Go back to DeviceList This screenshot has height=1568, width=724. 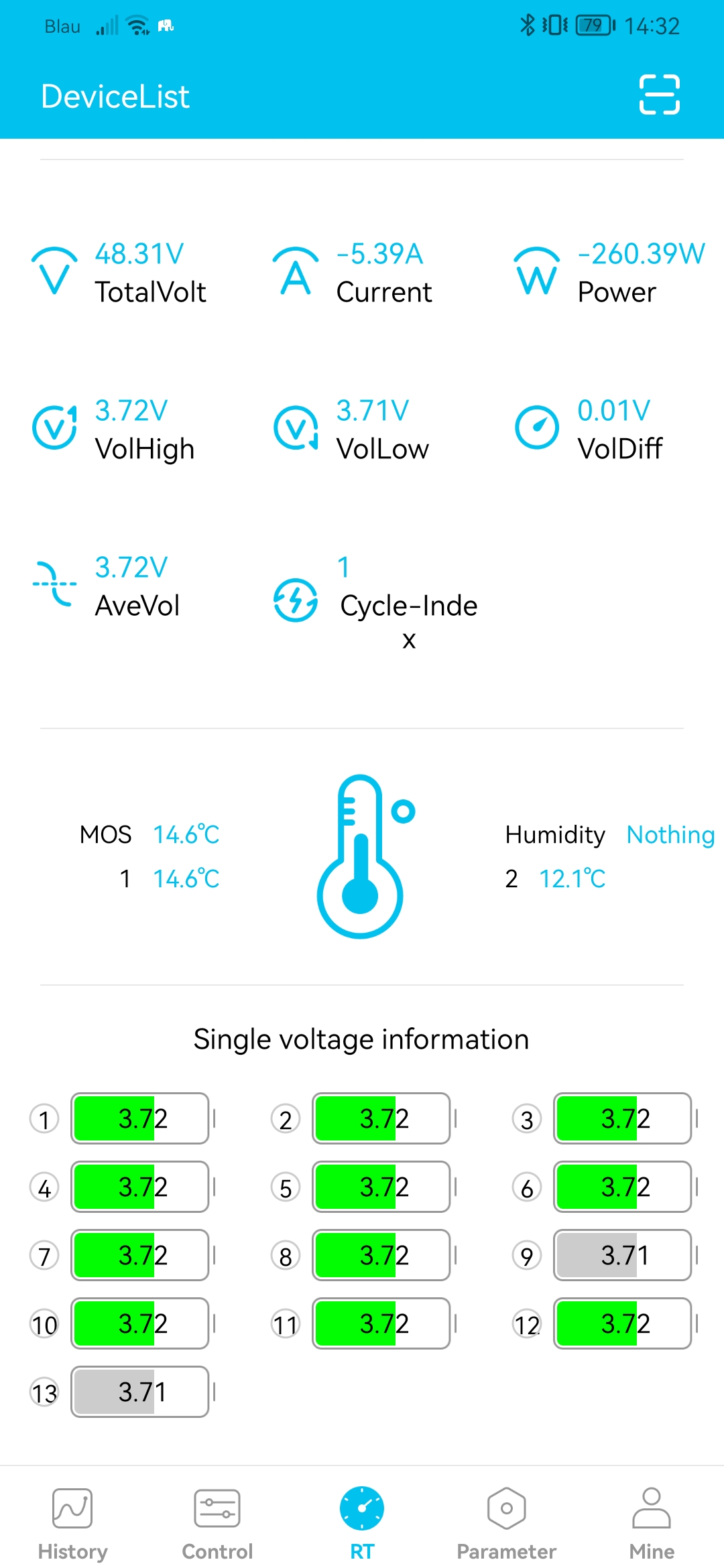pos(115,96)
